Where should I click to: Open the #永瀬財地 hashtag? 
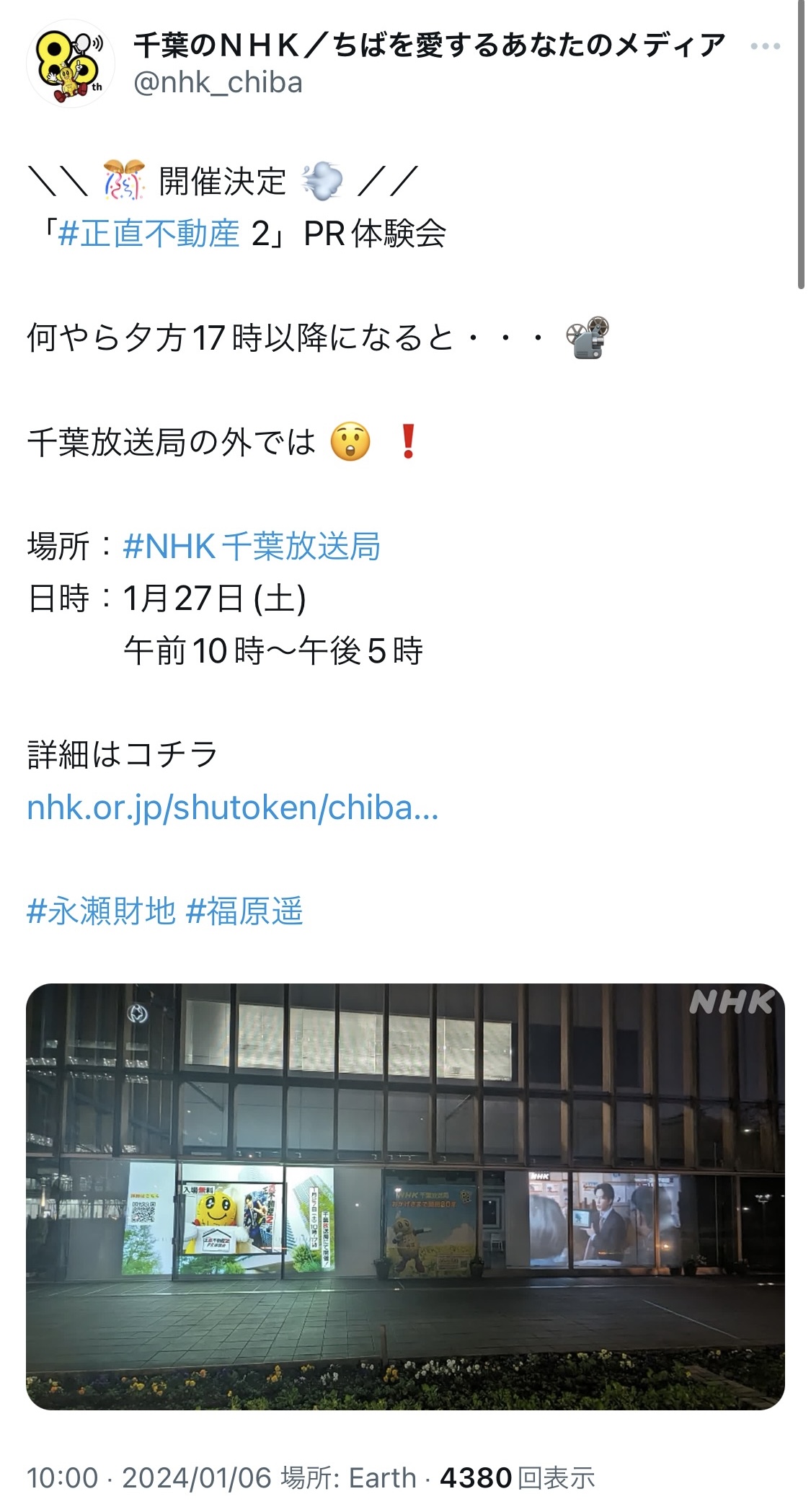click(101, 911)
